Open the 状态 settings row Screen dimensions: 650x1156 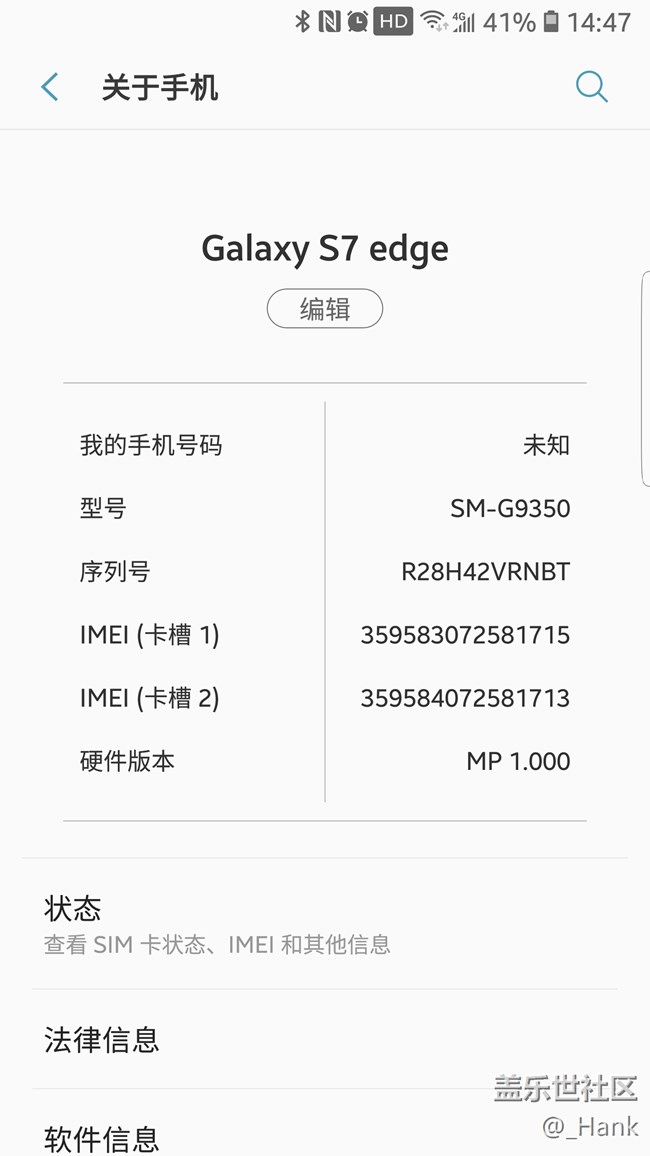coord(325,925)
